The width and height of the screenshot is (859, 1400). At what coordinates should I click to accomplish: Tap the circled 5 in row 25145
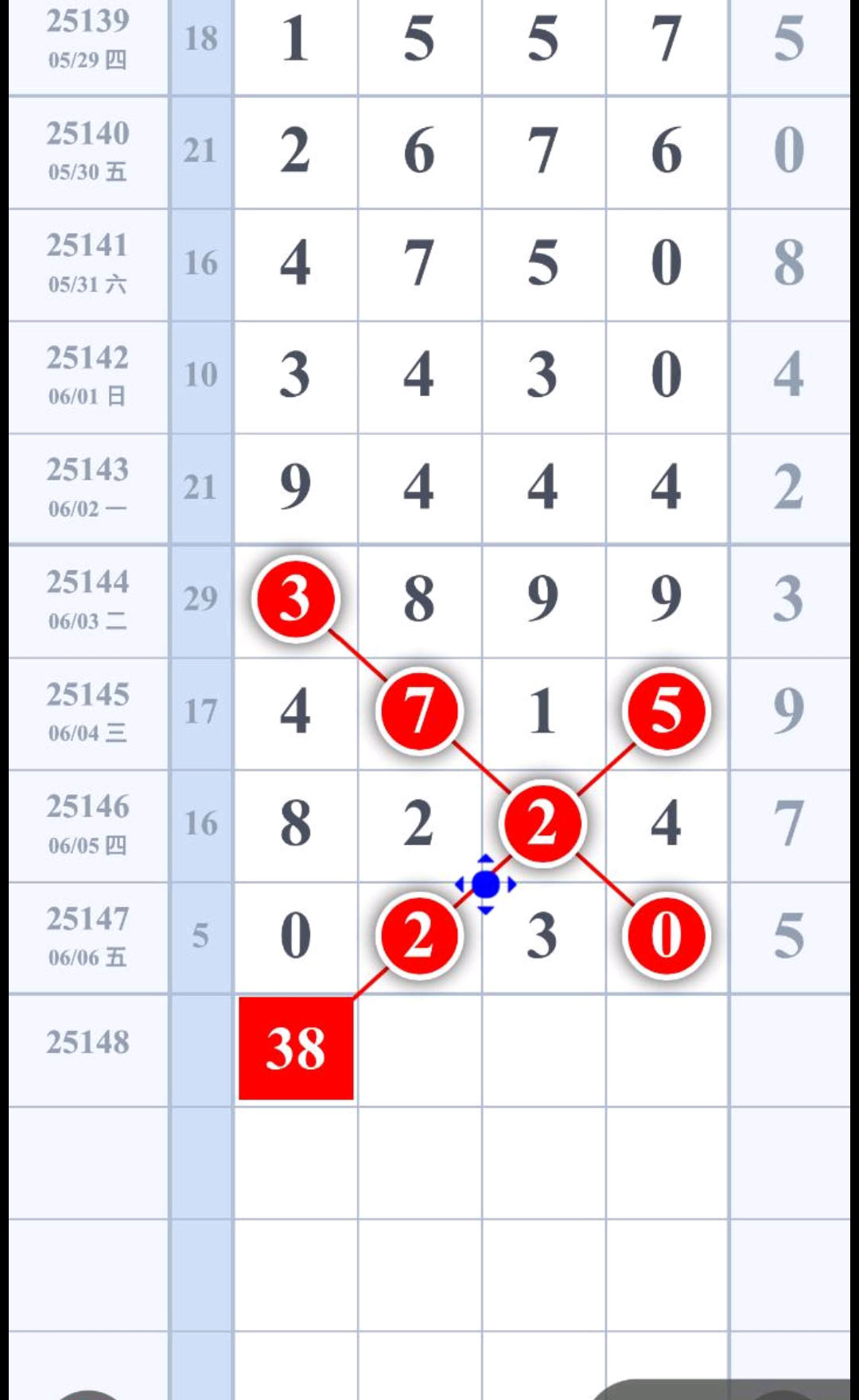point(667,710)
